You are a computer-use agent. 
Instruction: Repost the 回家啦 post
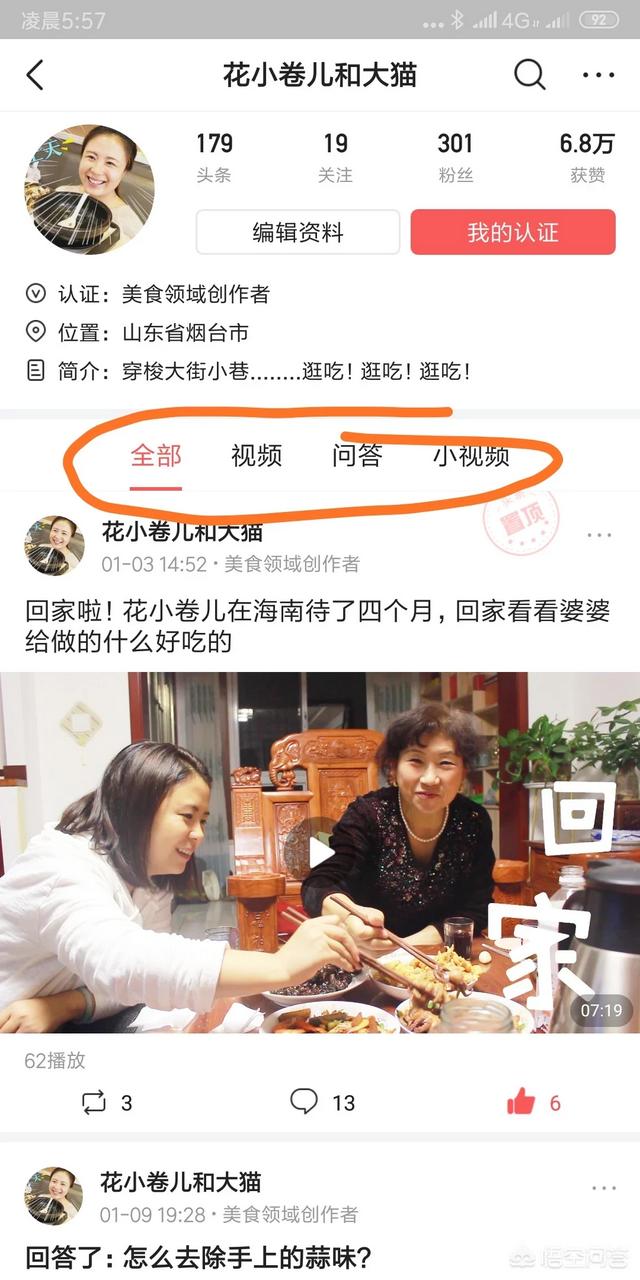(105, 1102)
